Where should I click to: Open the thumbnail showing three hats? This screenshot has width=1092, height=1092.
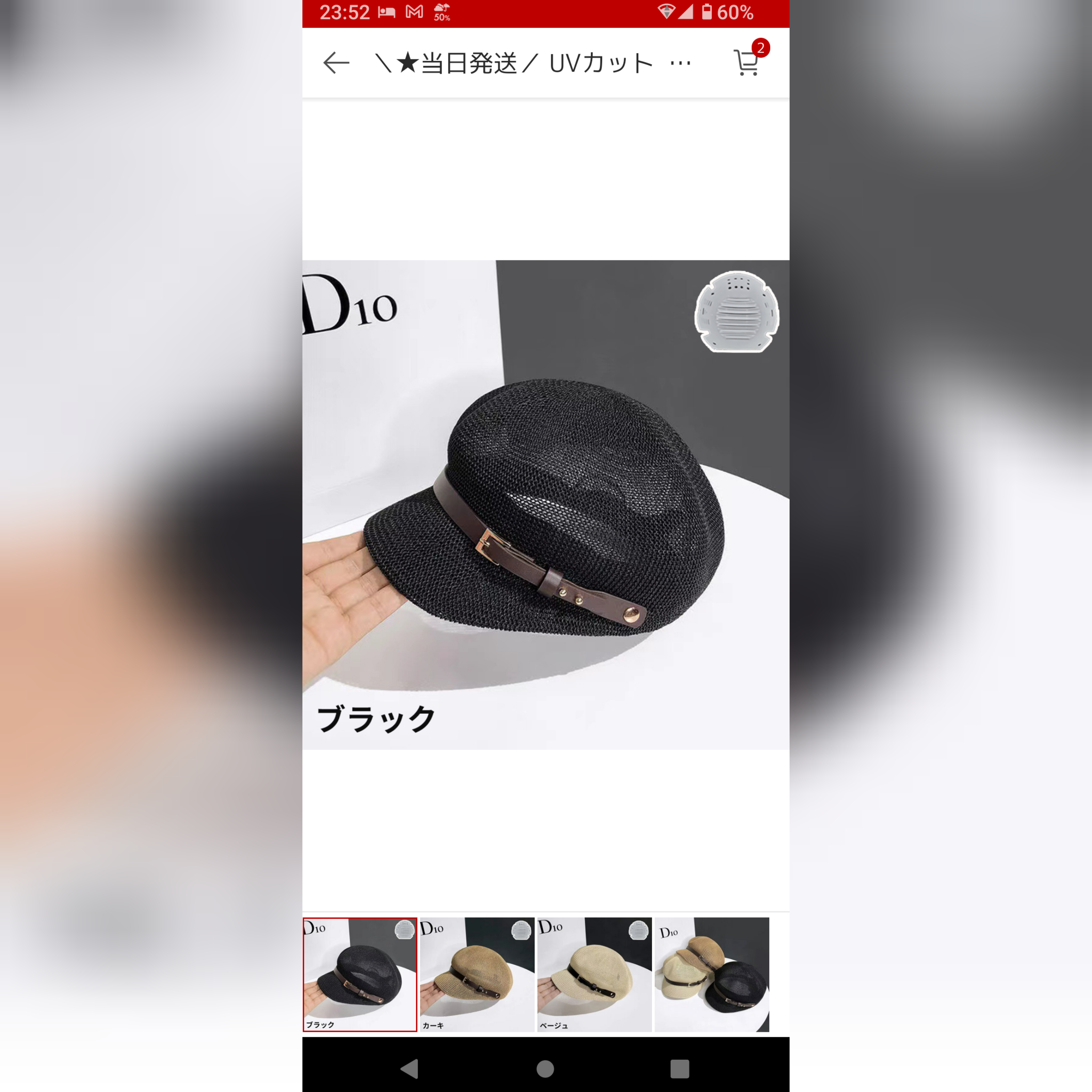pyautogui.click(x=712, y=974)
